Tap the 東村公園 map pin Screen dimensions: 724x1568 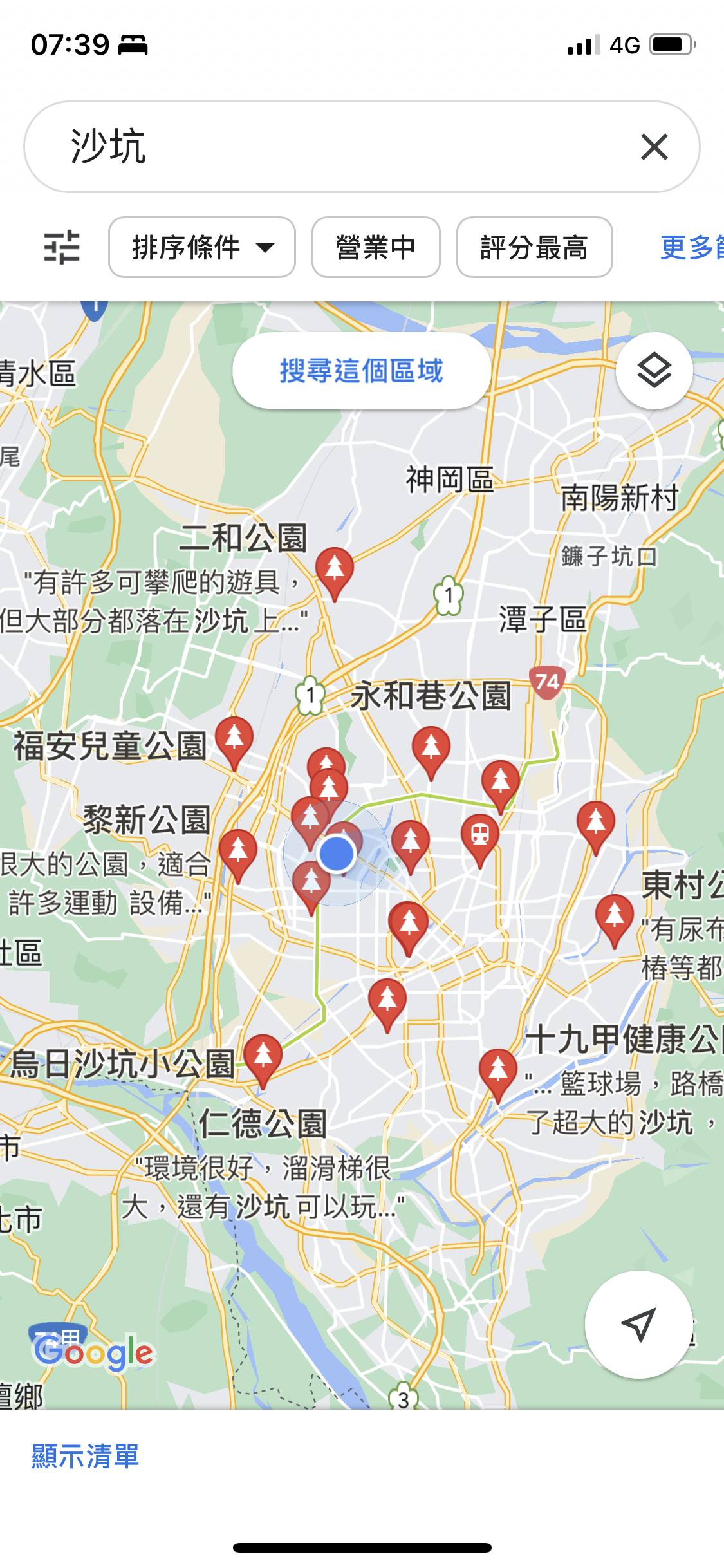point(615,916)
